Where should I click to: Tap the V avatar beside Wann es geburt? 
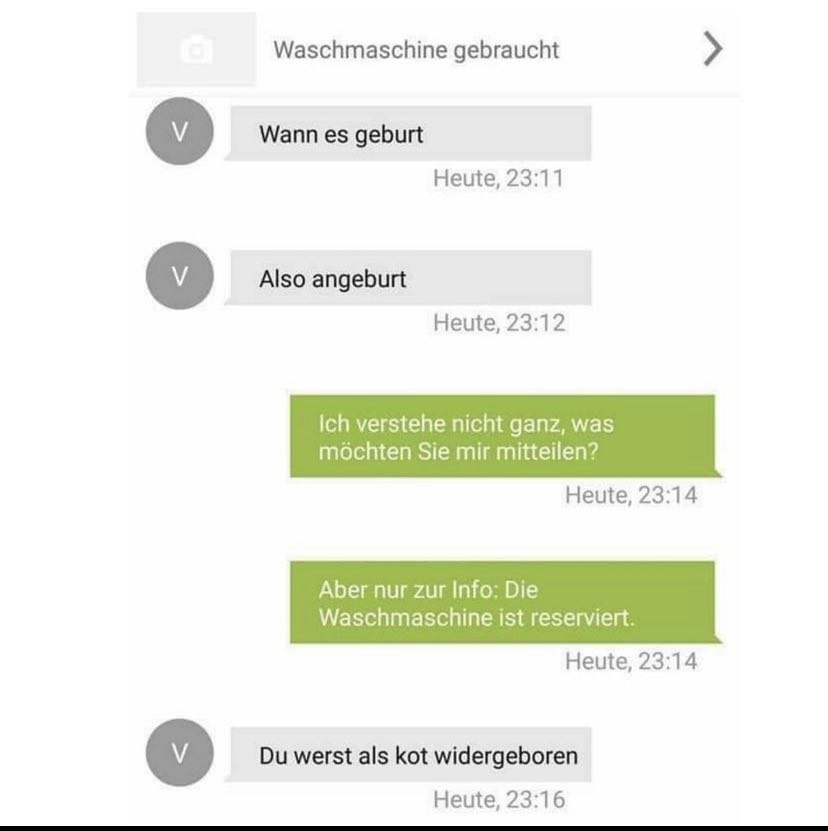[x=179, y=134]
